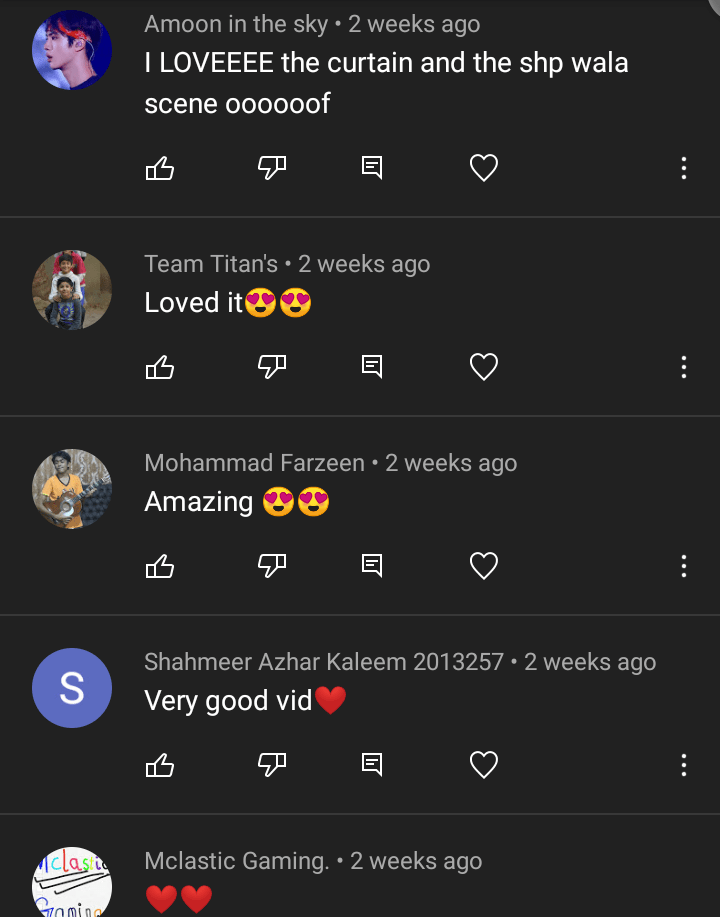720x917 pixels.
Task: Dislike Mohammad Farzeen's comment
Action: coord(272,566)
